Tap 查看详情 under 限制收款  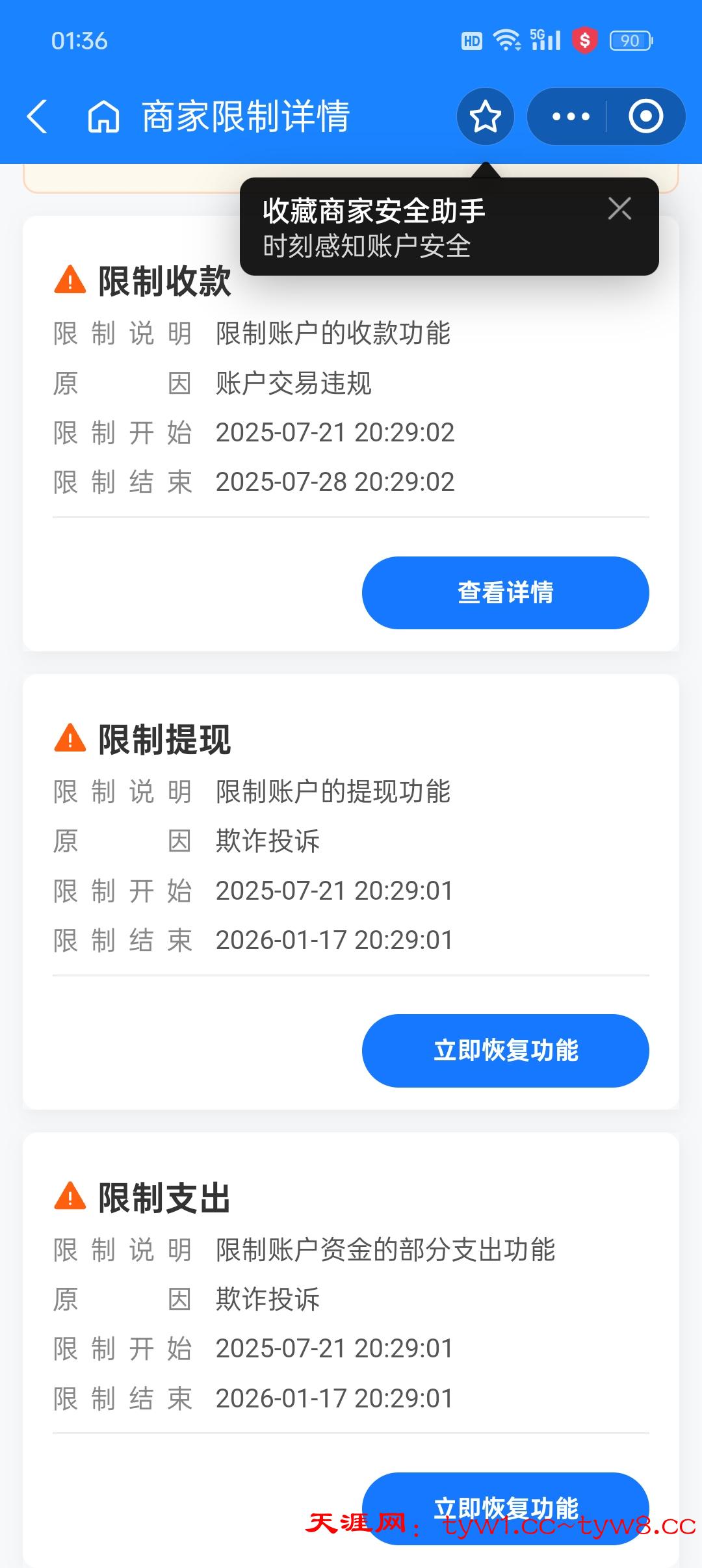click(505, 592)
